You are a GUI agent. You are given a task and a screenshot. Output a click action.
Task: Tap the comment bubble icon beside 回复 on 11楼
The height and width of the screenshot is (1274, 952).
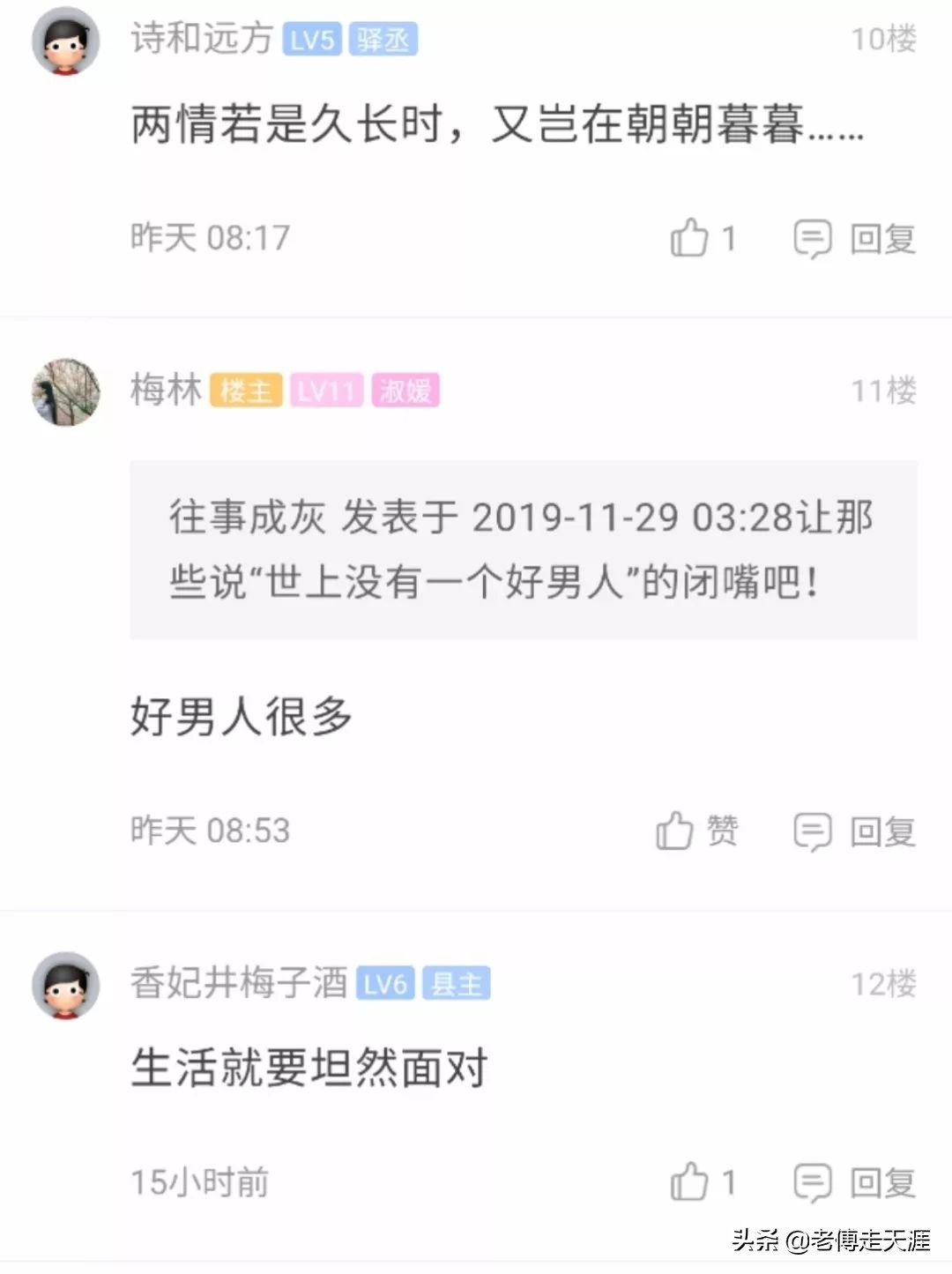click(x=813, y=830)
